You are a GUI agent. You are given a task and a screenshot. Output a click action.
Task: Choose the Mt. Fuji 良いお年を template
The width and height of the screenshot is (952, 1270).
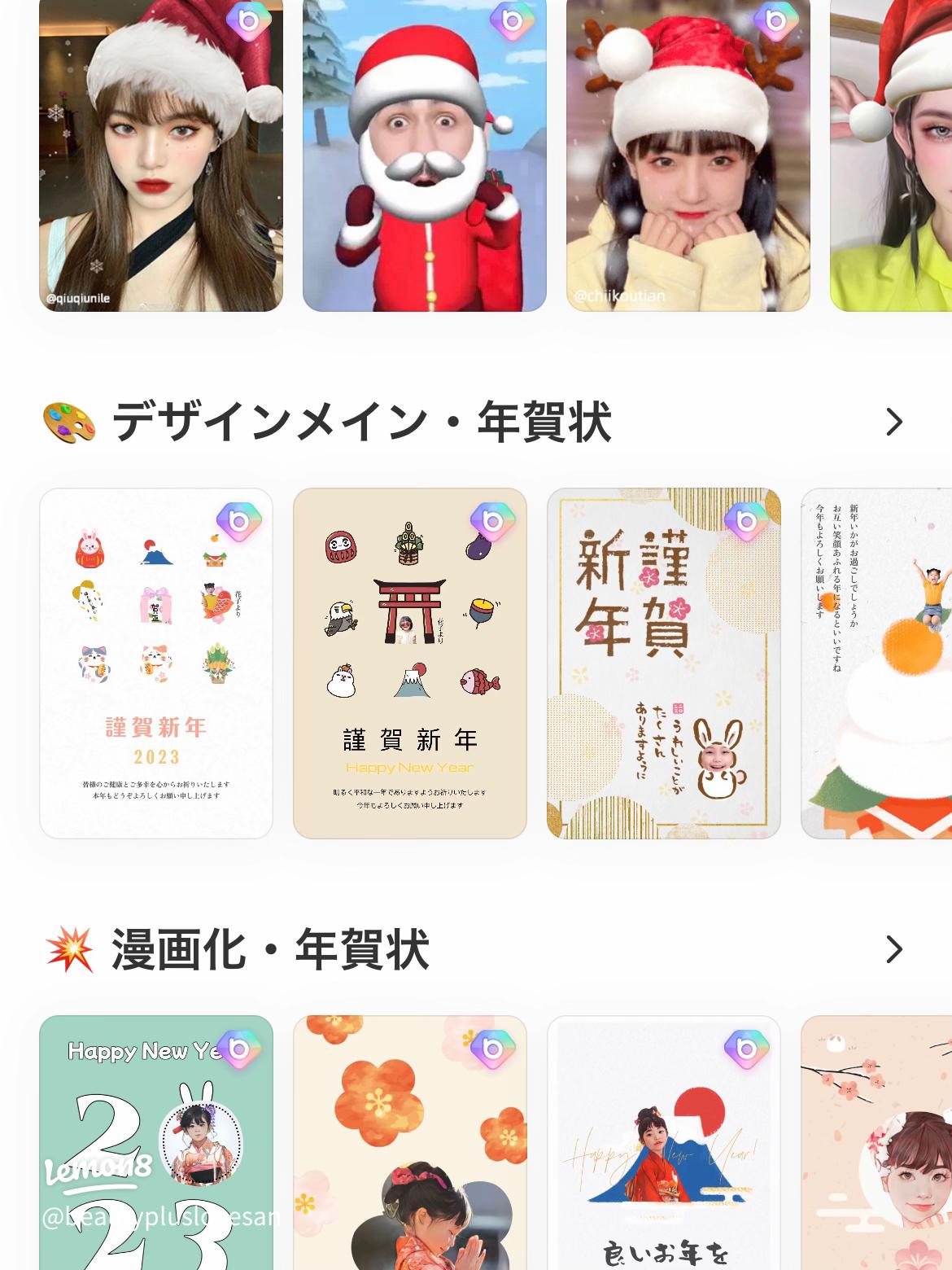coord(663,1142)
